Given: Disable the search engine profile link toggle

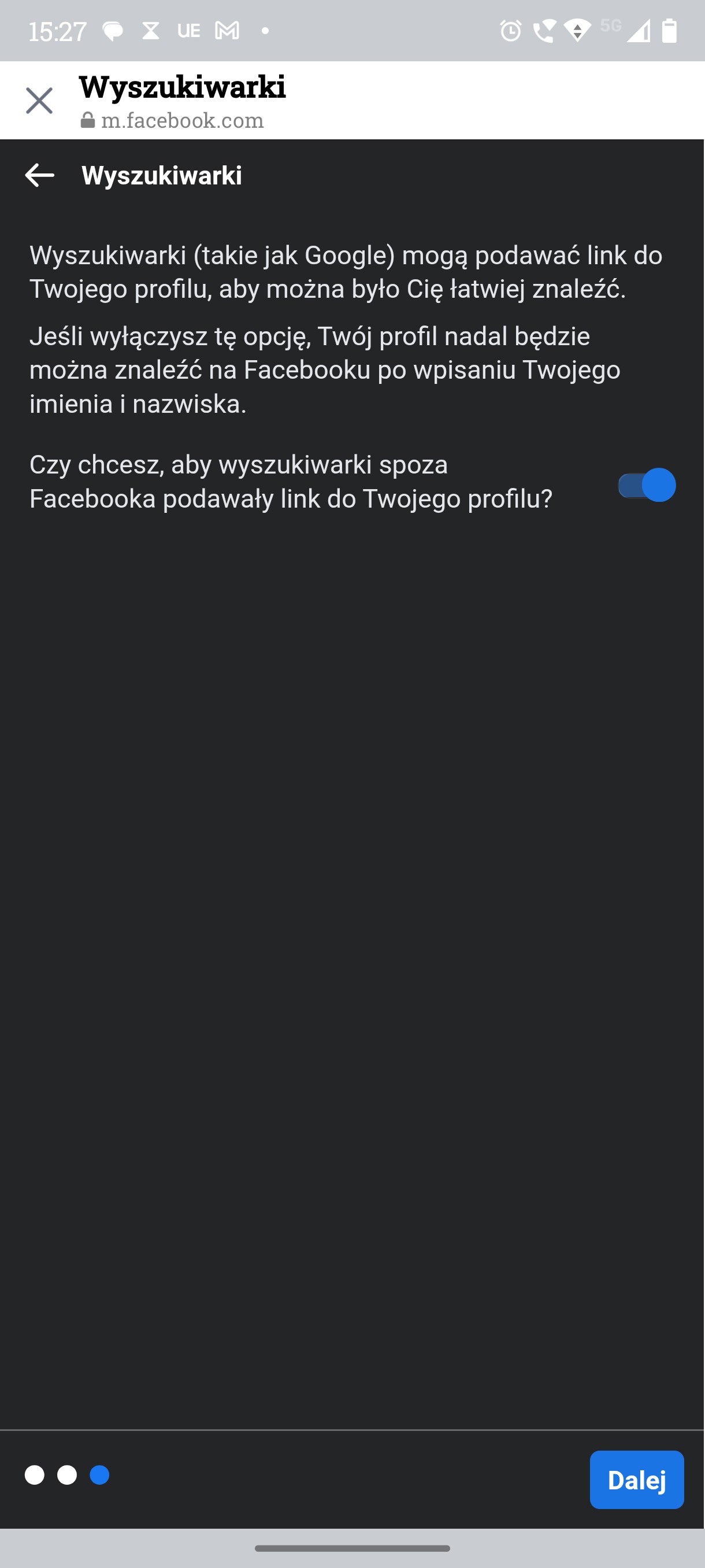Looking at the screenshot, I should [647, 485].
